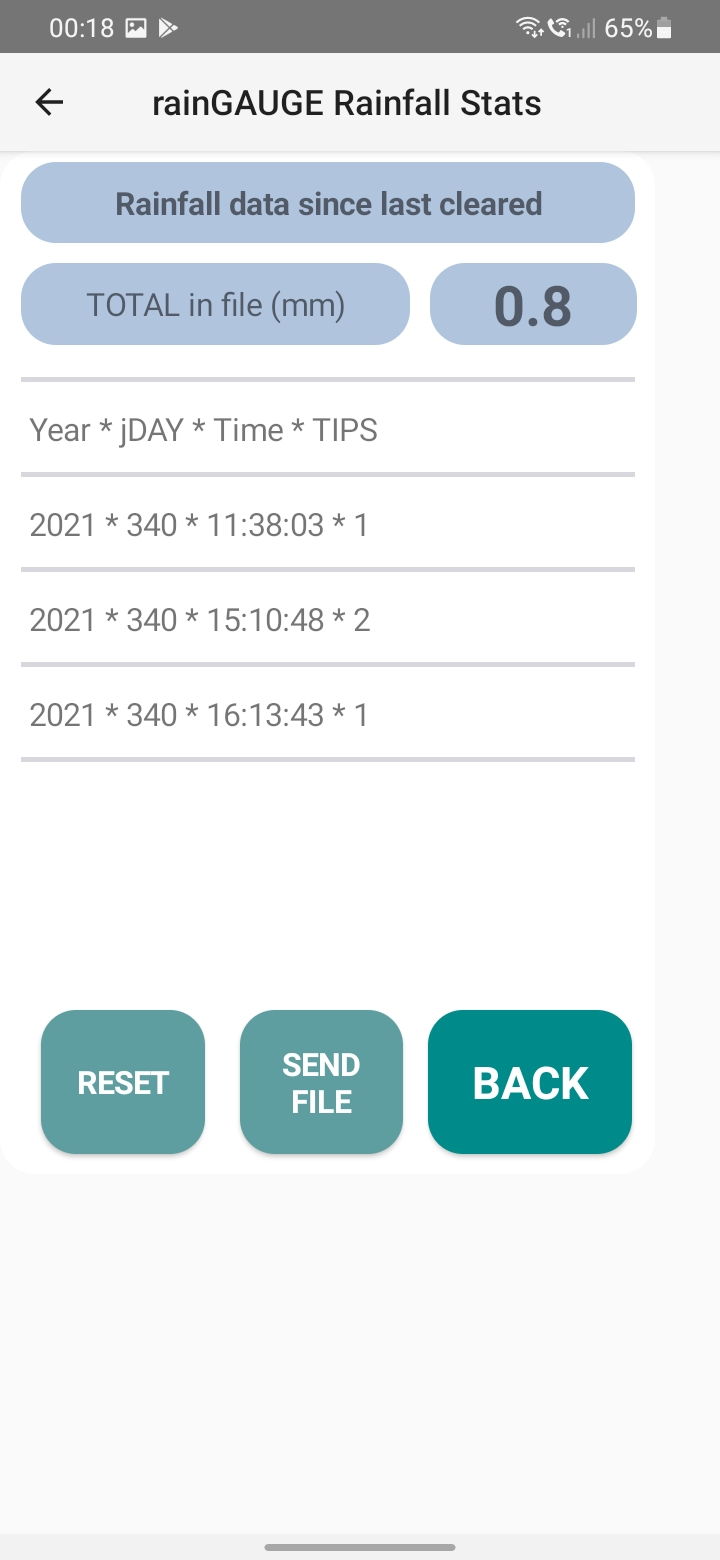Select the rainfall entry showing 2 tips
Viewport: 720px width, 1560px height.
[200, 619]
